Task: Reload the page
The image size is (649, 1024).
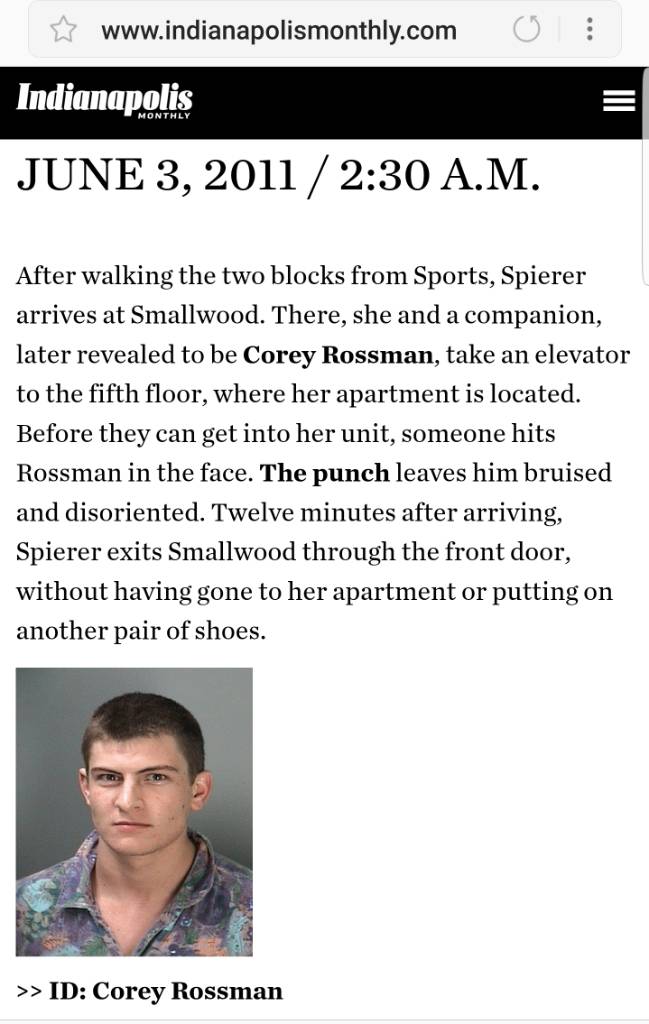Action: pos(527,31)
